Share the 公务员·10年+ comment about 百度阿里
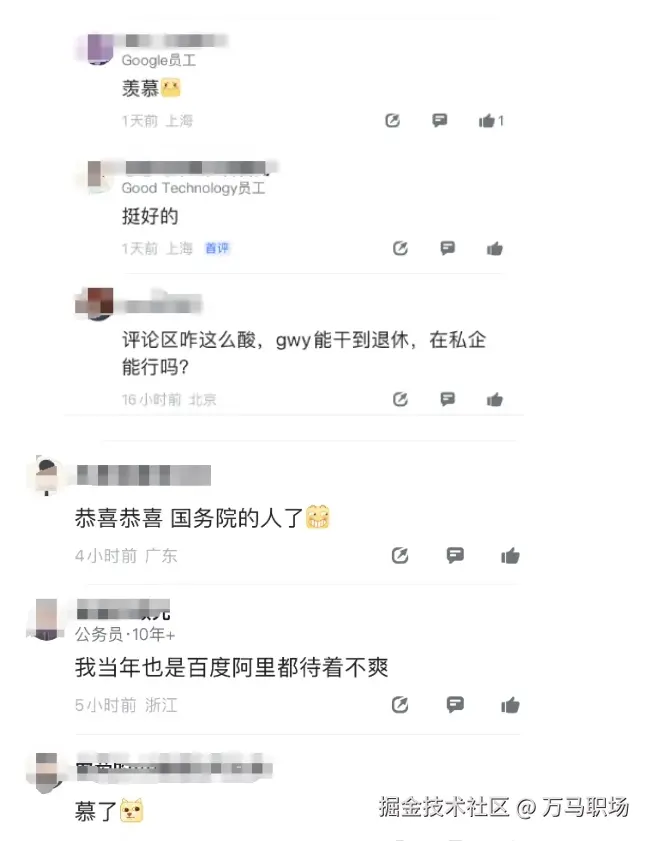 coord(400,705)
